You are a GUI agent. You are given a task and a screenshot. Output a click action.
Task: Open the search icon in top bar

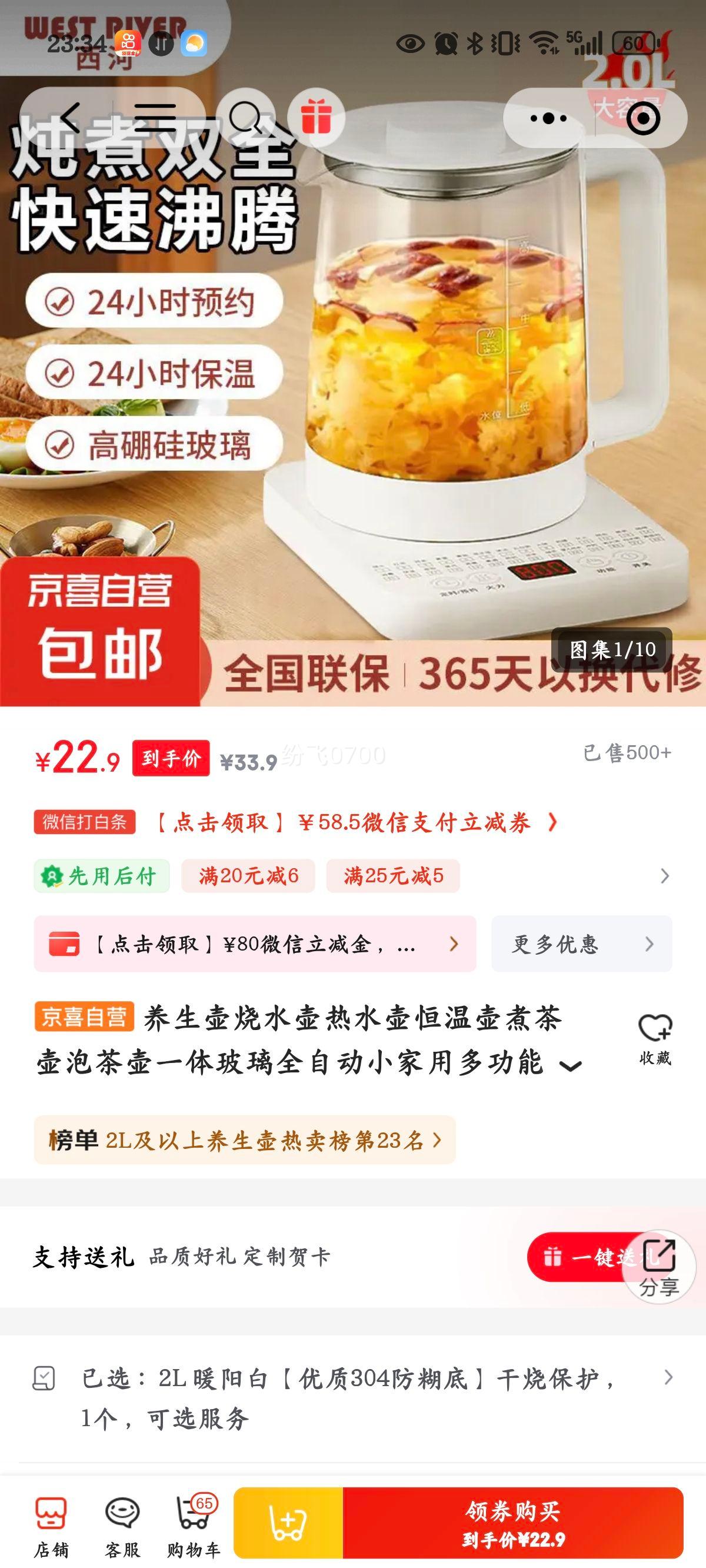coord(245,118)
